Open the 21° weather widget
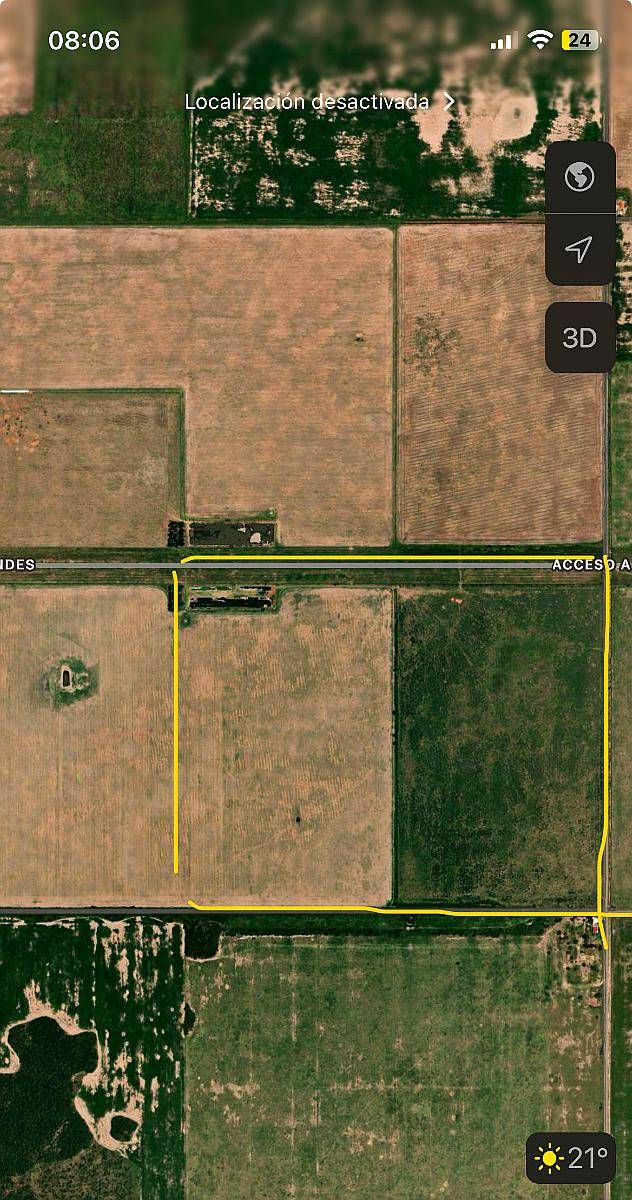This screenshot has height=1200, width=632. (572, 1159)
